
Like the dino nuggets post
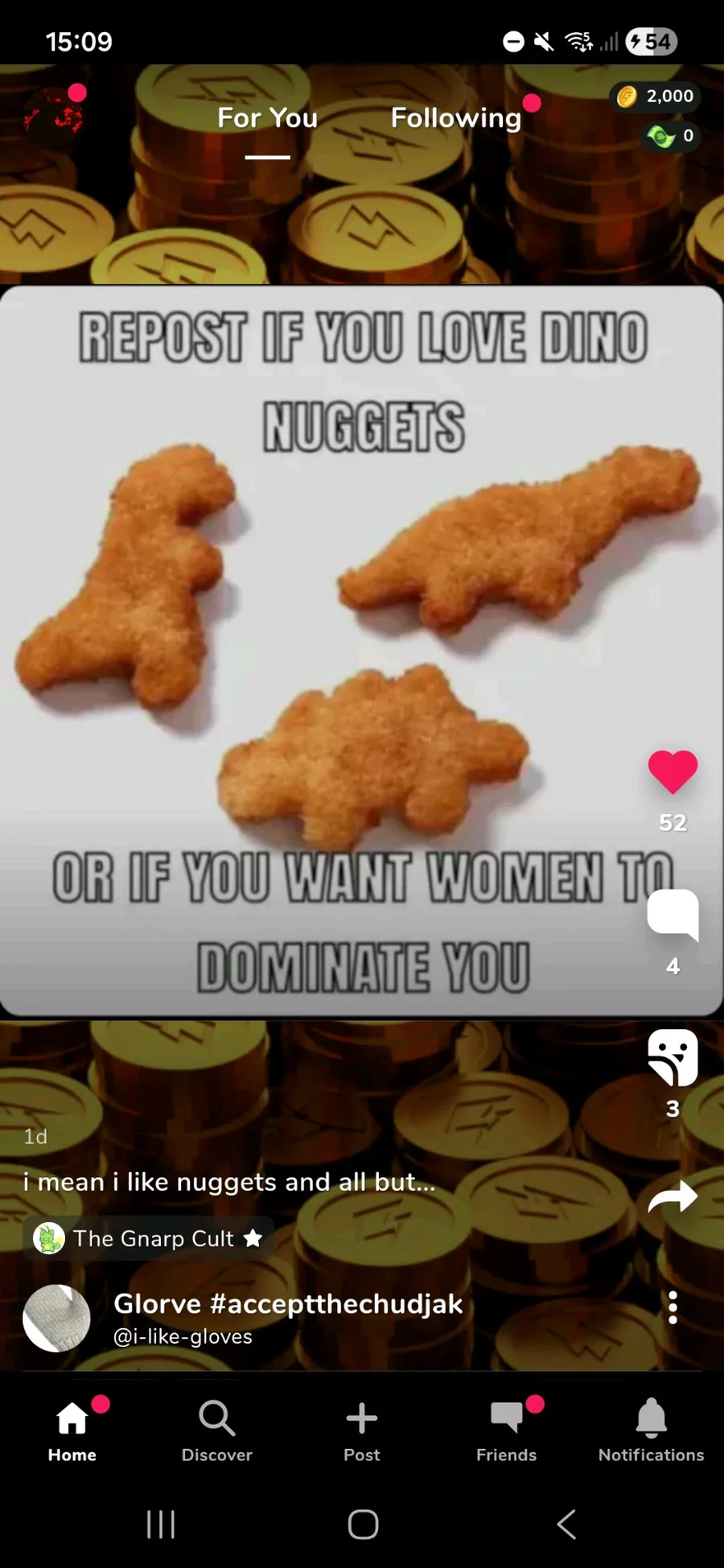pyautogui.click(x=673, y=771)
